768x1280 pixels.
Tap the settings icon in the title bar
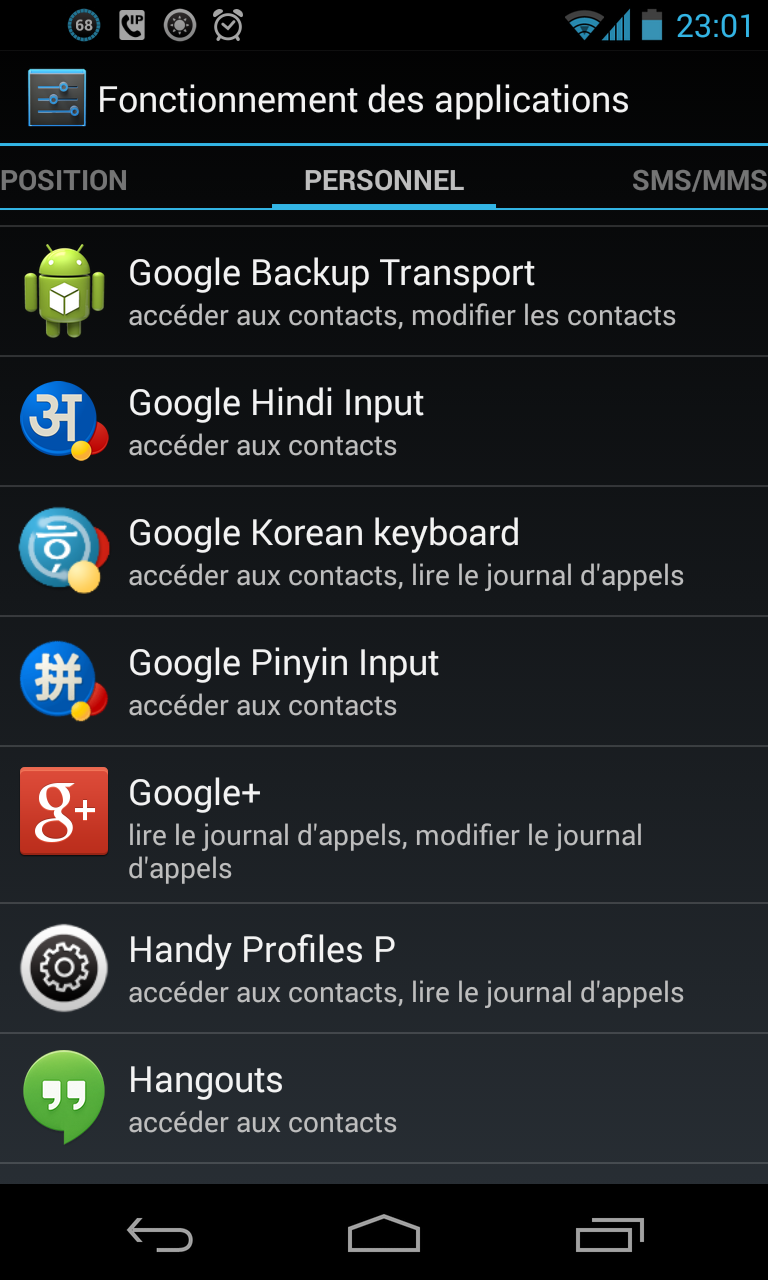pyautogui.click(x=57, y=98)
